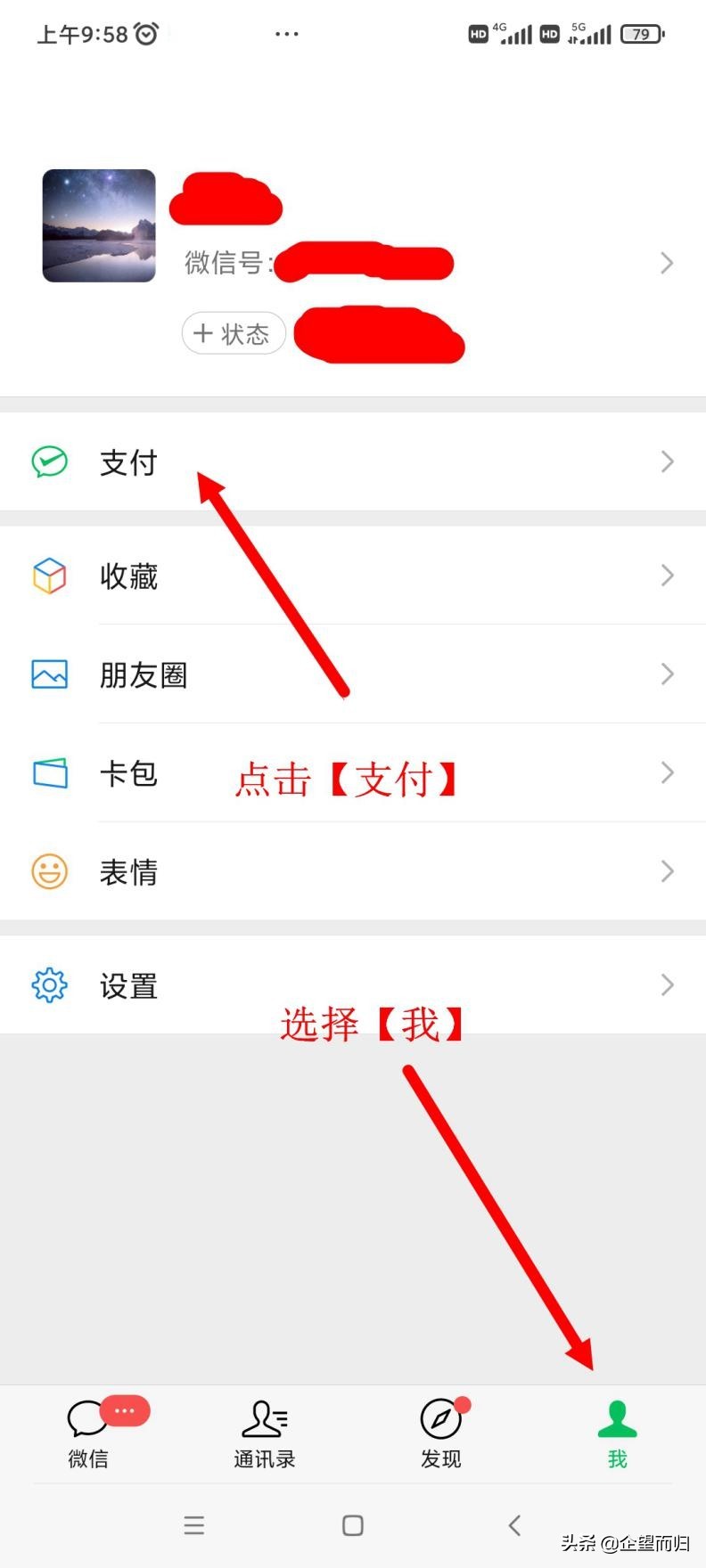706x1568 pixels.
Task: Check the battery level indicator
Action: [641, 34]
